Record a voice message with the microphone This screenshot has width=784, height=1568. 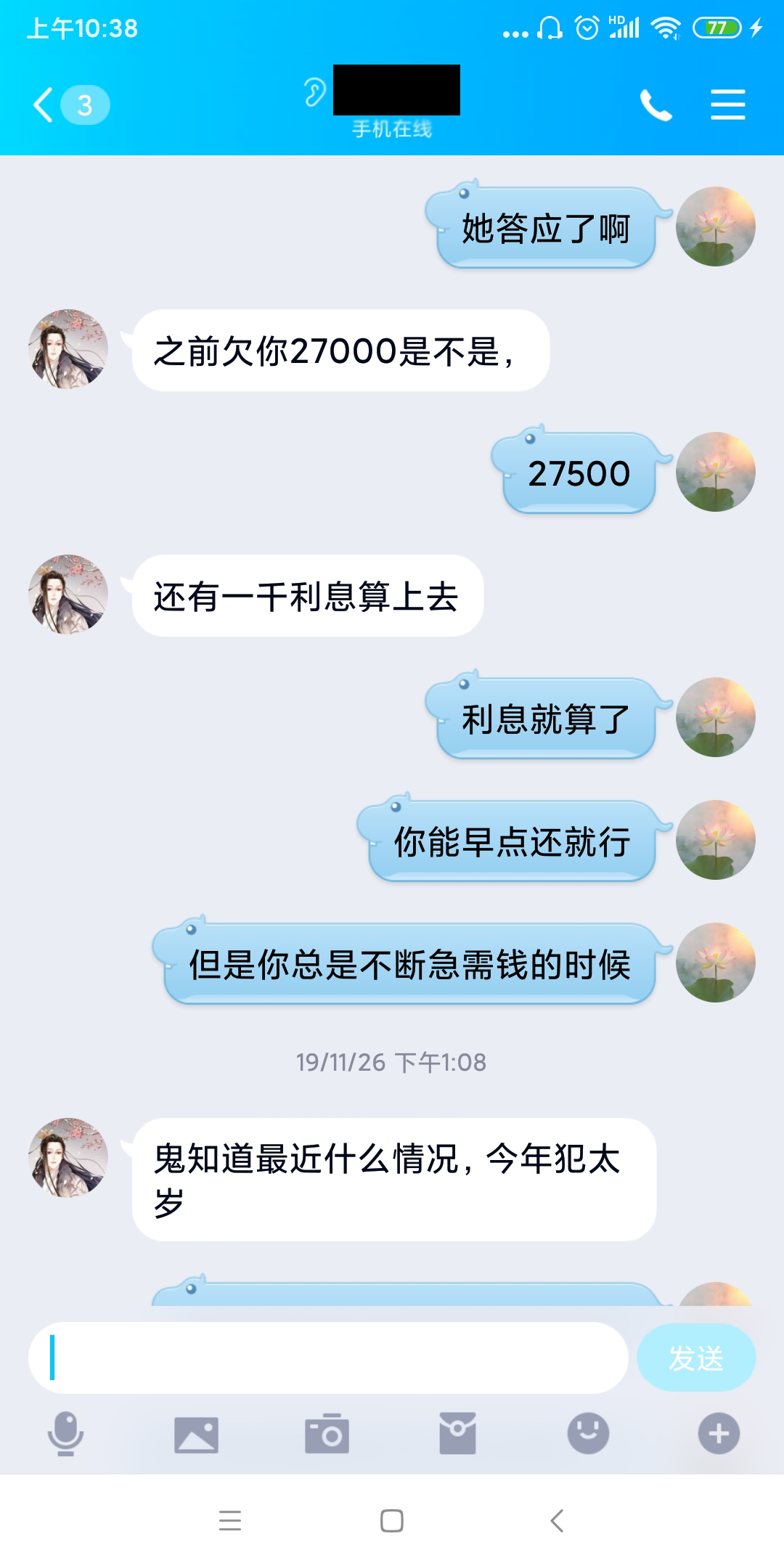point(65,1434)
